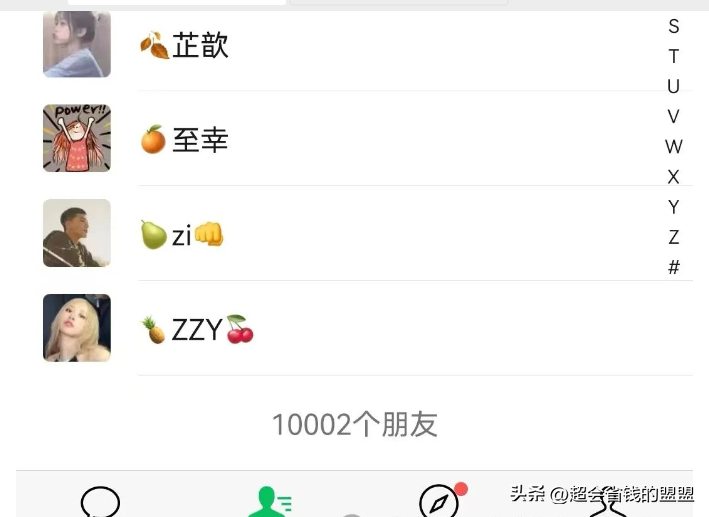Image resolution: width=709 pixels, height=517 pixels.
Task: Jump to letter S in index
Action: coord(674,27)
